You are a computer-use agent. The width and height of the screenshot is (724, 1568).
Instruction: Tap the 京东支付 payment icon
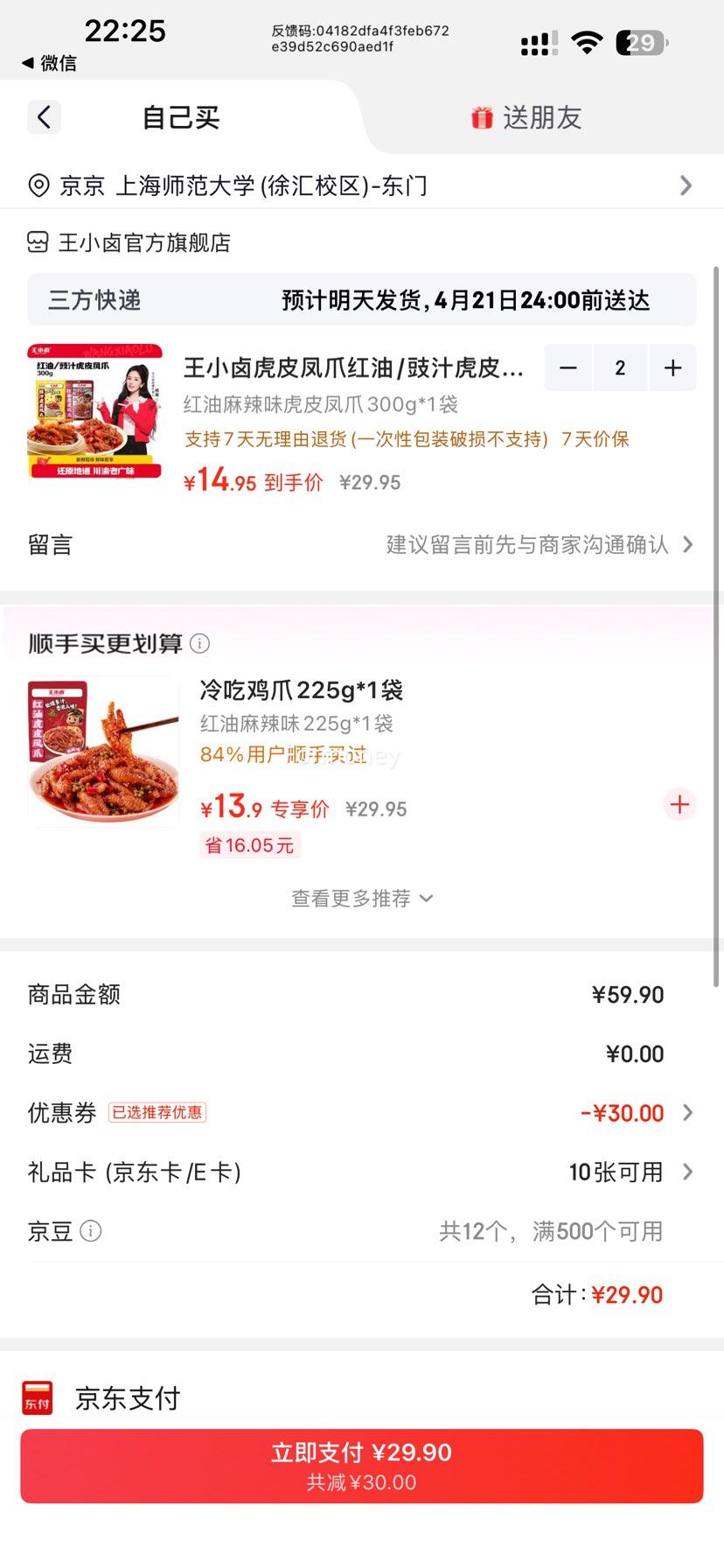[x=37, y=1397]
